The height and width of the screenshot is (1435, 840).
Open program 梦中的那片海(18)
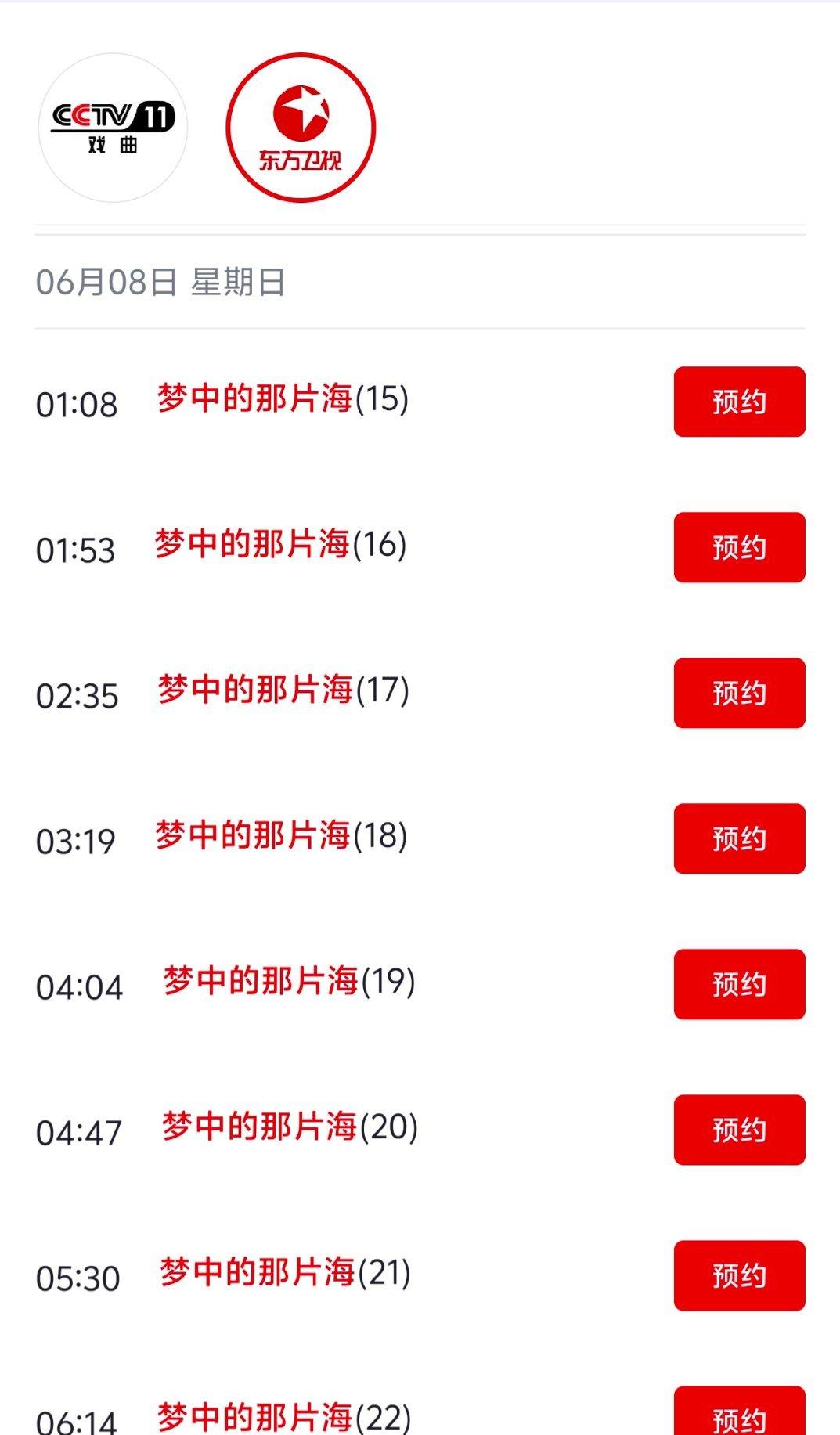tap(281, 835)
